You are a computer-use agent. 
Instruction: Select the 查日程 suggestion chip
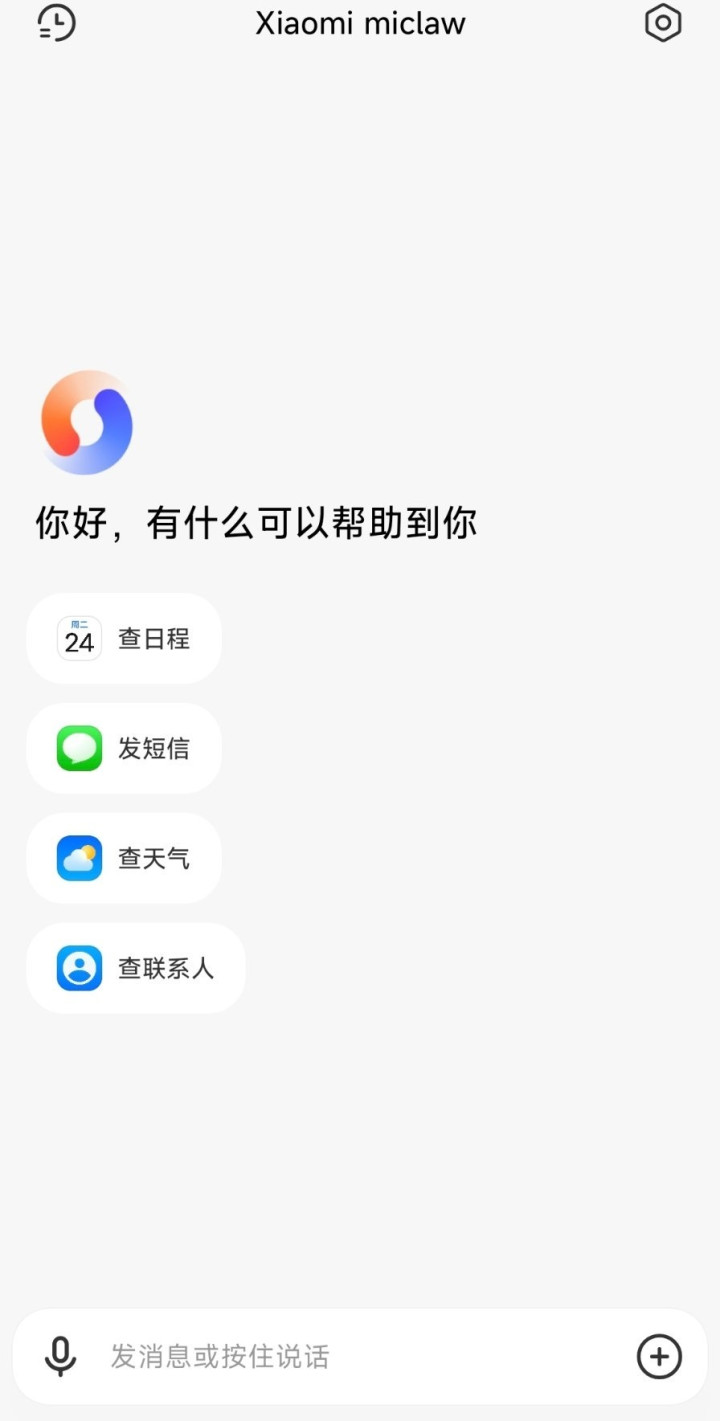coord(124,639)
